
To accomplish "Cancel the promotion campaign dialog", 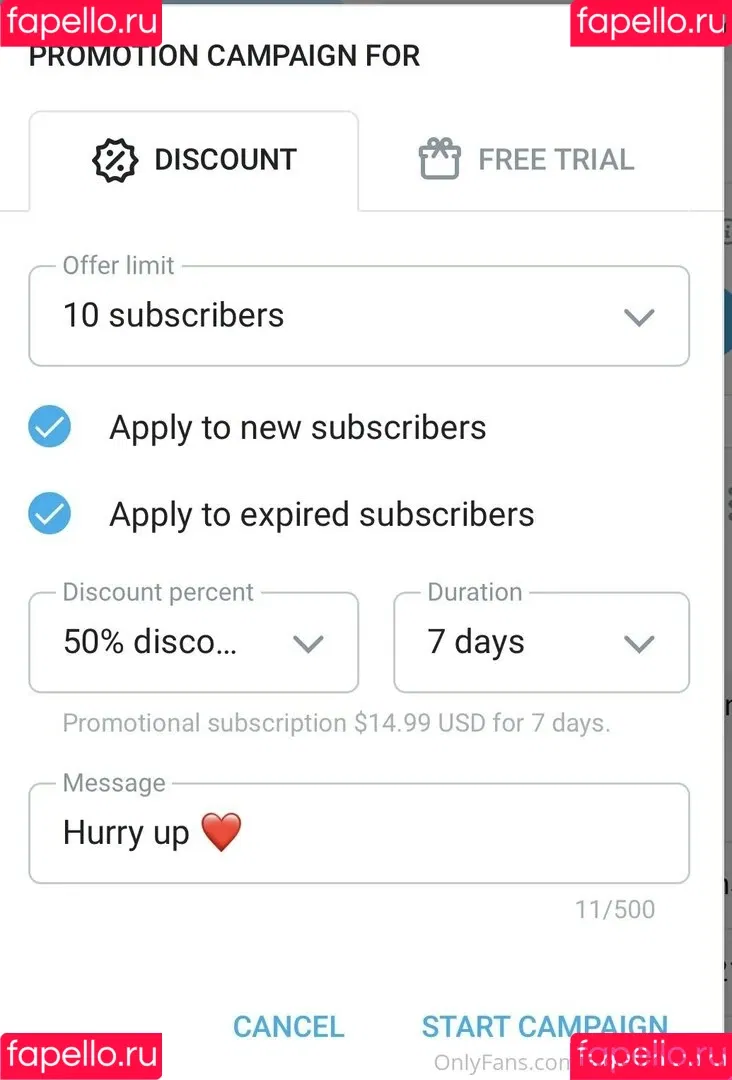I will point(288,1027).
